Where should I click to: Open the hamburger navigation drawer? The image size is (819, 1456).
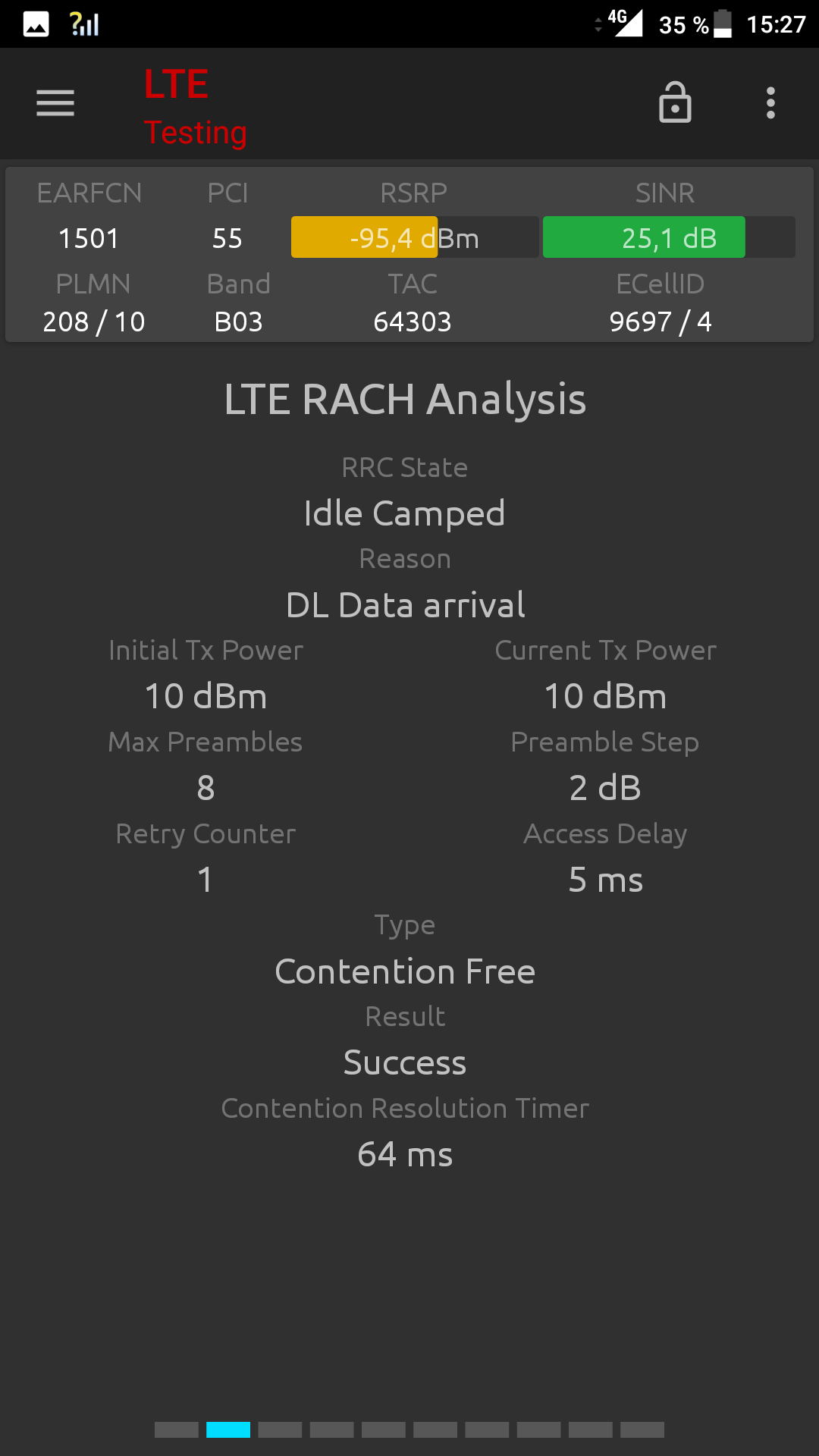coord(55,103)
